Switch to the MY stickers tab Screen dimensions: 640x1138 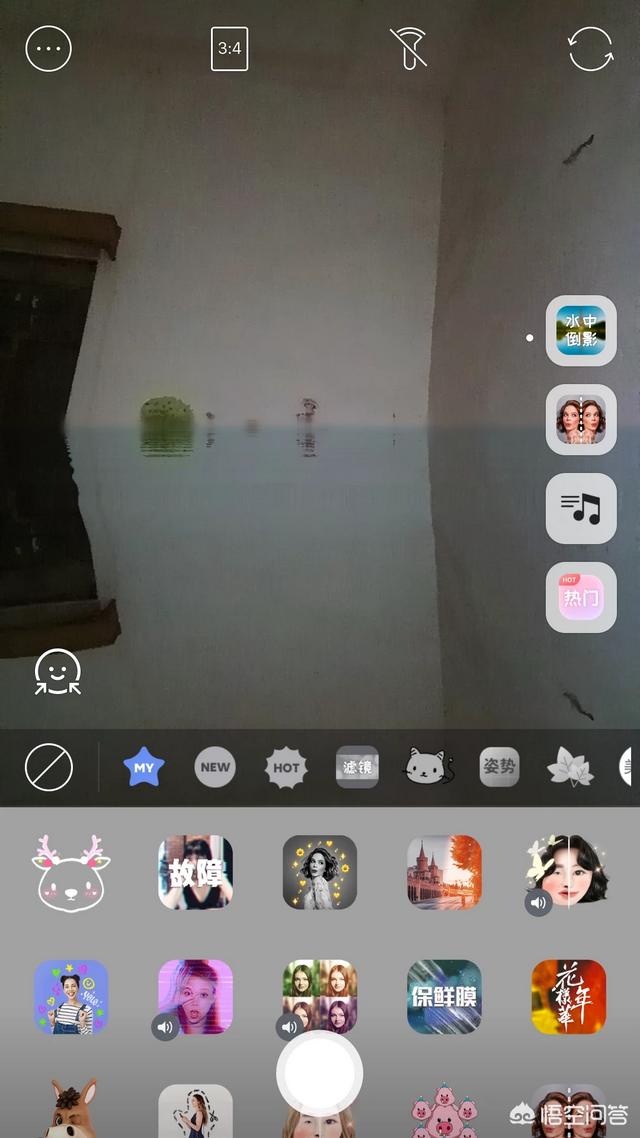[144, 767]
